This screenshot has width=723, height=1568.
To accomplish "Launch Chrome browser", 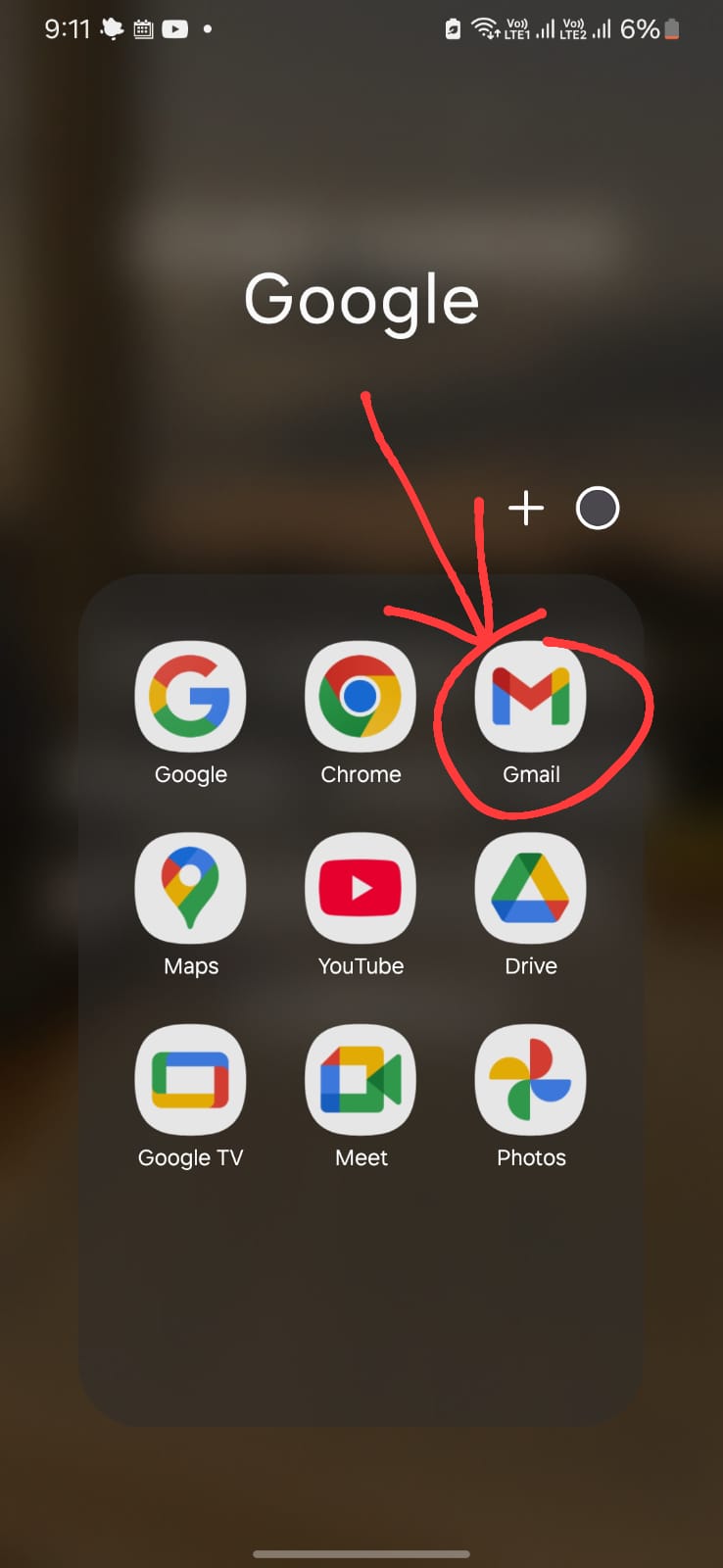I will tap(361, 696).
